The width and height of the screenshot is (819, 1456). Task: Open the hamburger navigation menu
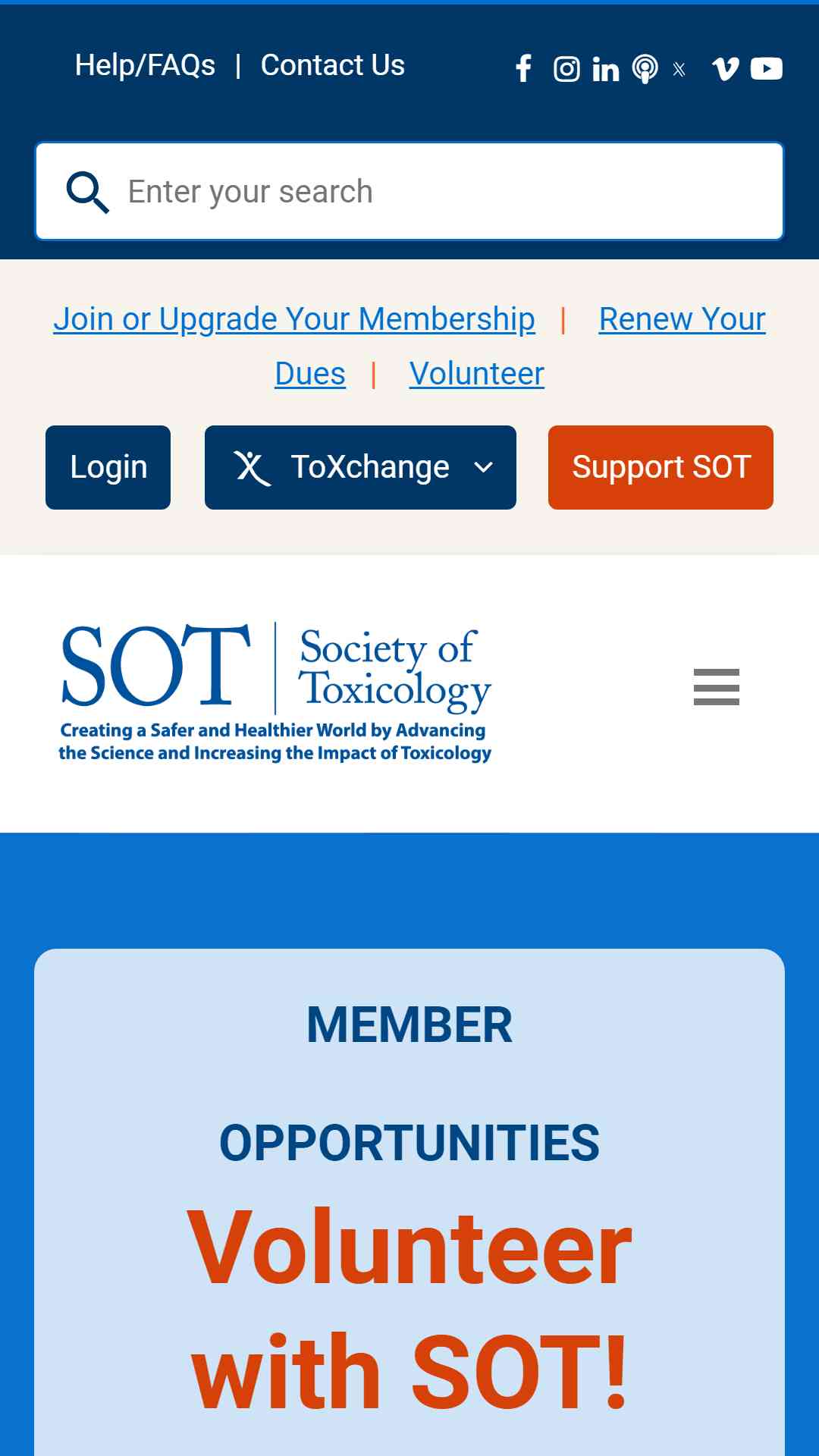click(x=717, y=687)
